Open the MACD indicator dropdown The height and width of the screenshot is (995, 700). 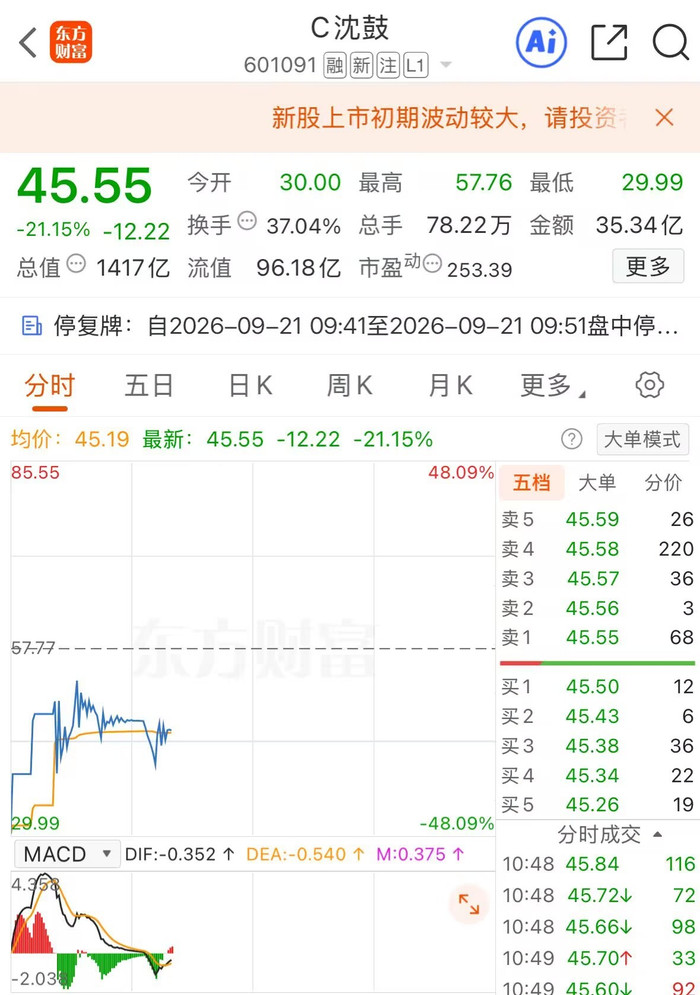67,854
